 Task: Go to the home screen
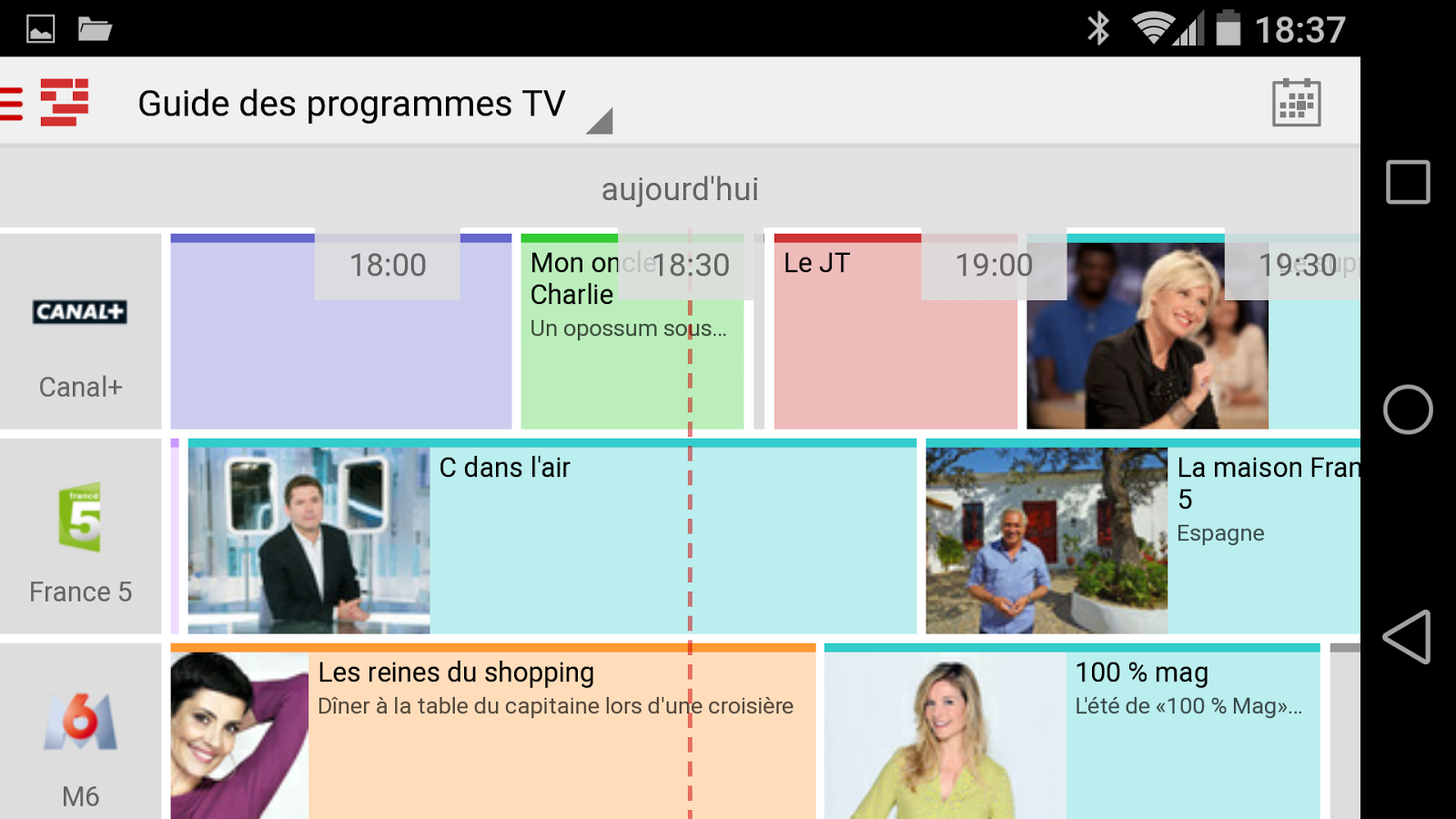click(1407, 409)
